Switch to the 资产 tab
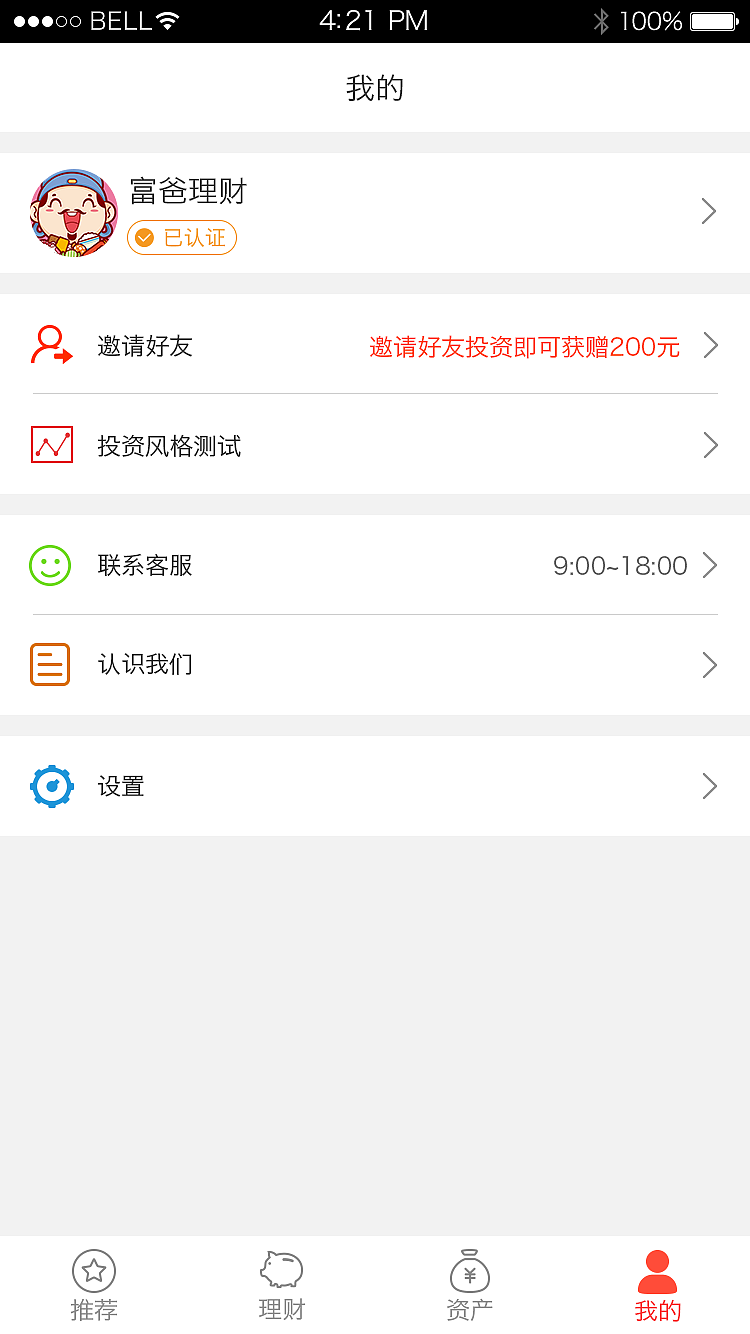 pyautogui.click(x=469, y=1285)
